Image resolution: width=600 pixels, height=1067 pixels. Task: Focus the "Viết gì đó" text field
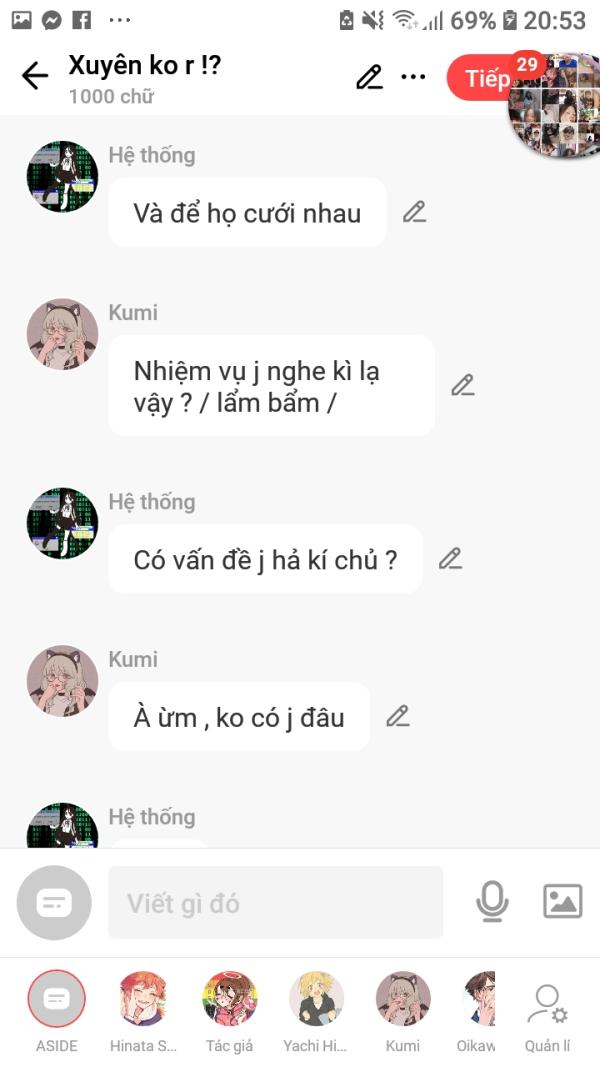(x=276, y=902)
